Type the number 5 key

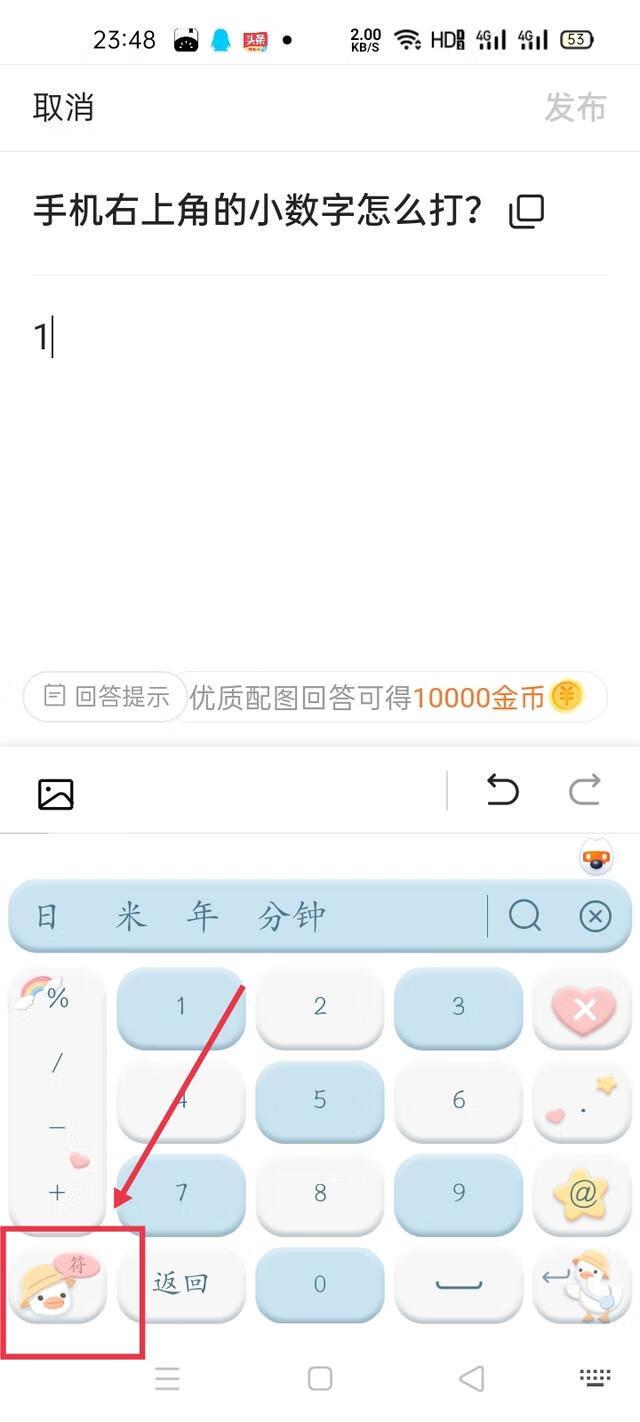(x=320, y=1100)
